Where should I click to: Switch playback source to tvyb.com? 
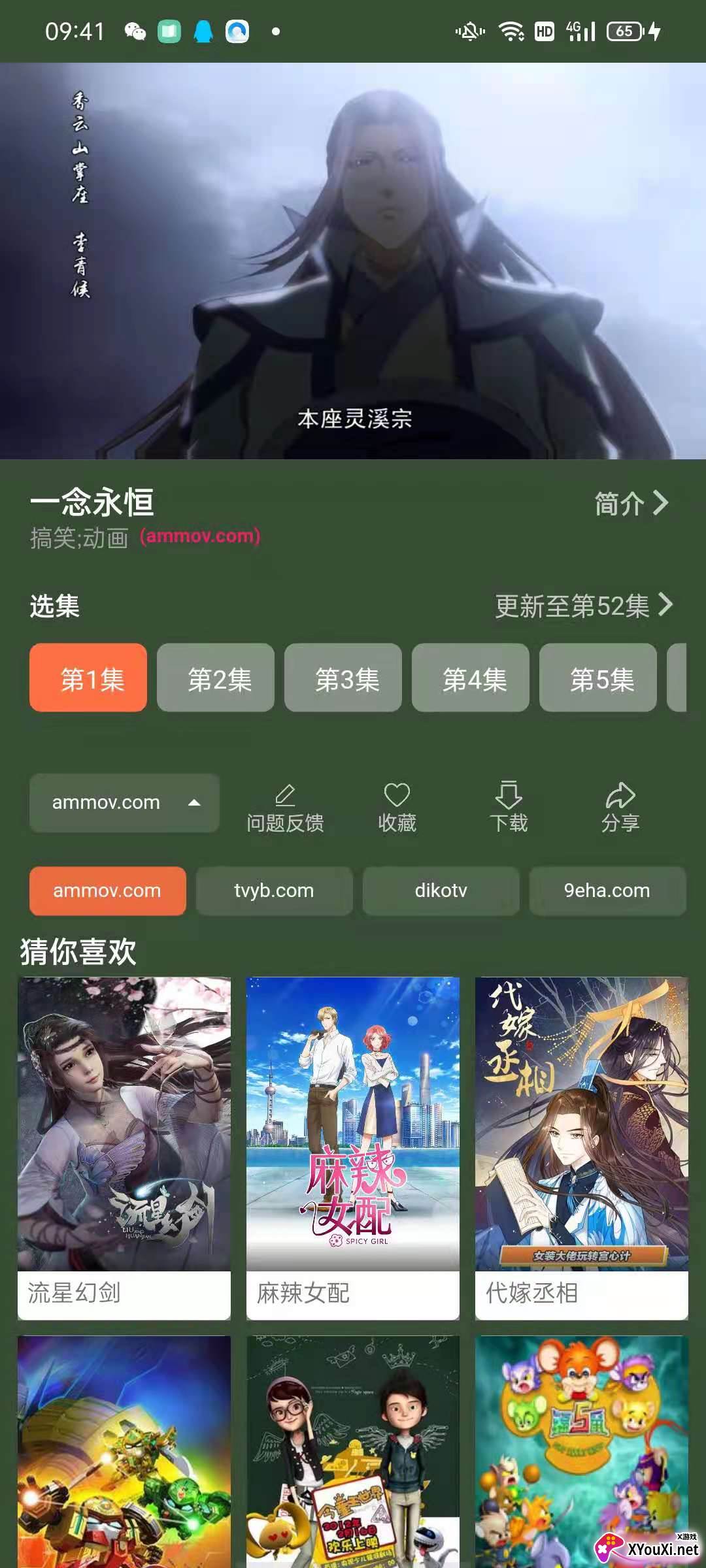pyautogui.click(x=275, y=890)
